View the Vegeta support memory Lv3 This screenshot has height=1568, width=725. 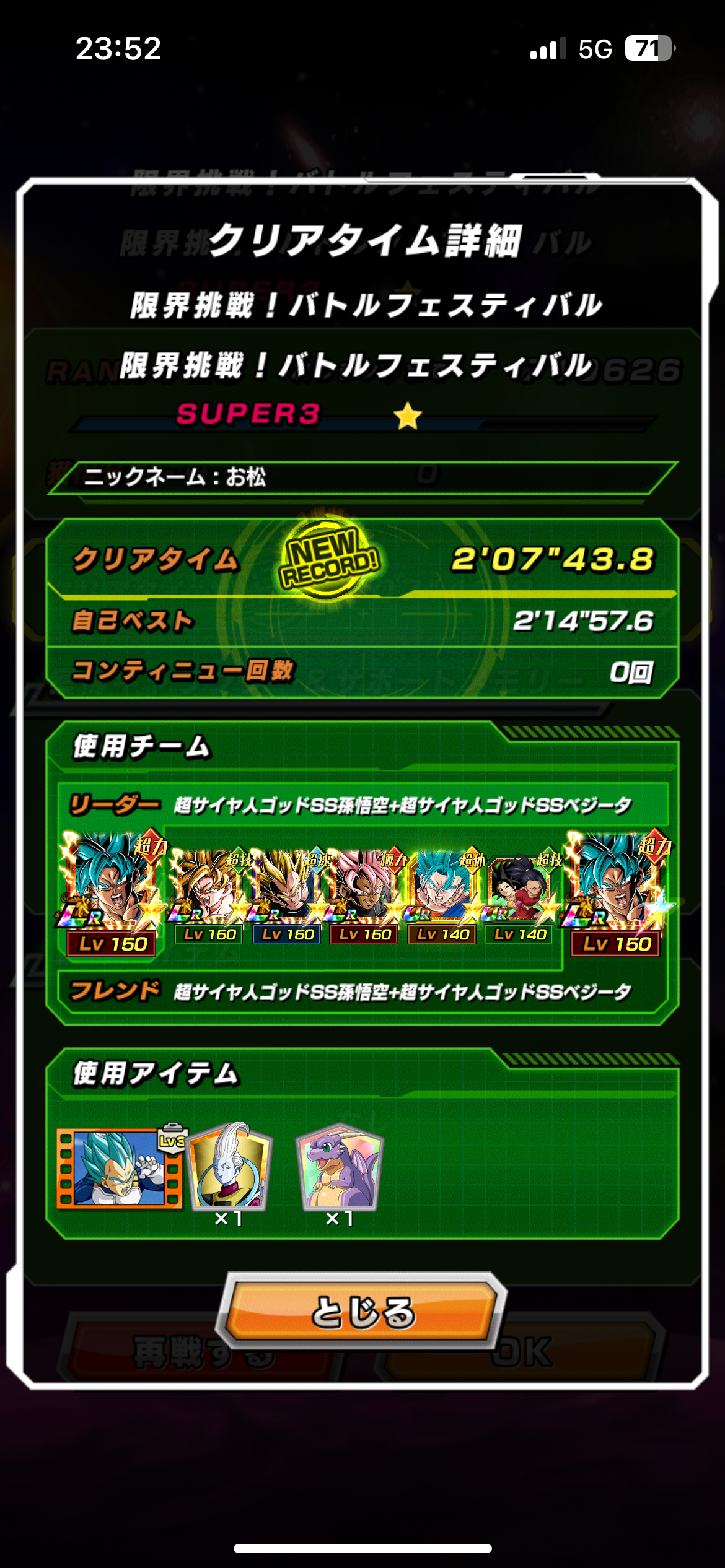point(120,1167)
